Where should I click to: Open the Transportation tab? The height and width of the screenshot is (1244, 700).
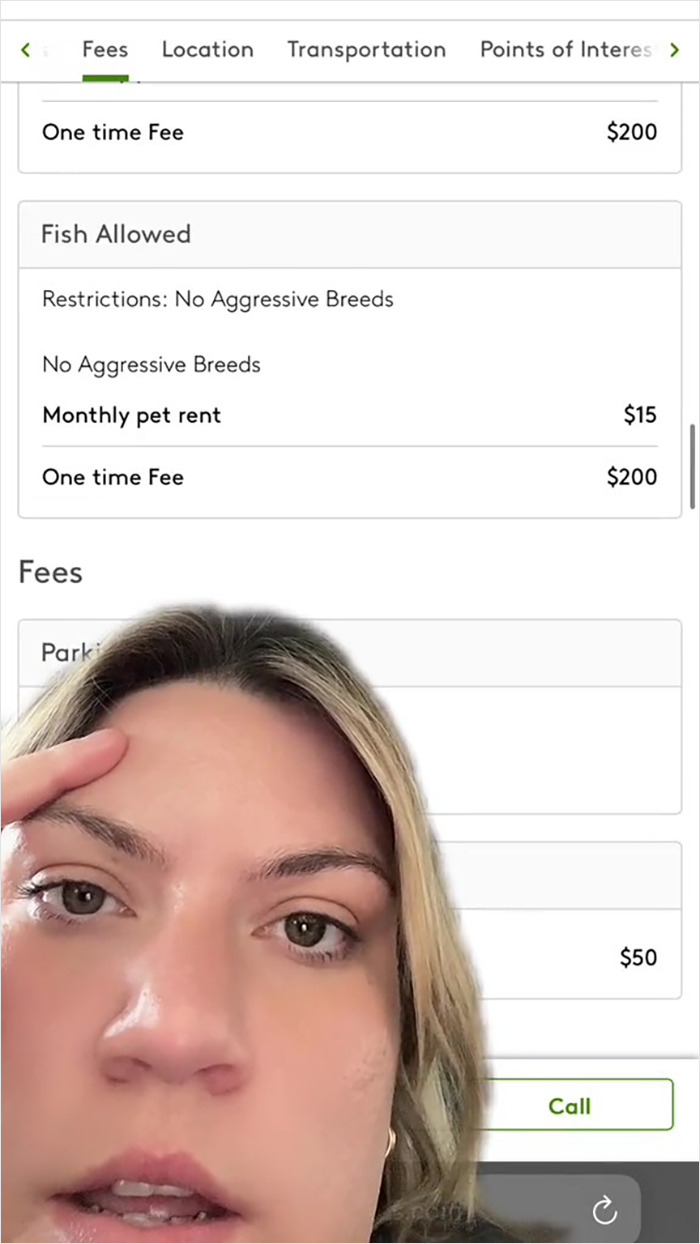coord(366,50)
